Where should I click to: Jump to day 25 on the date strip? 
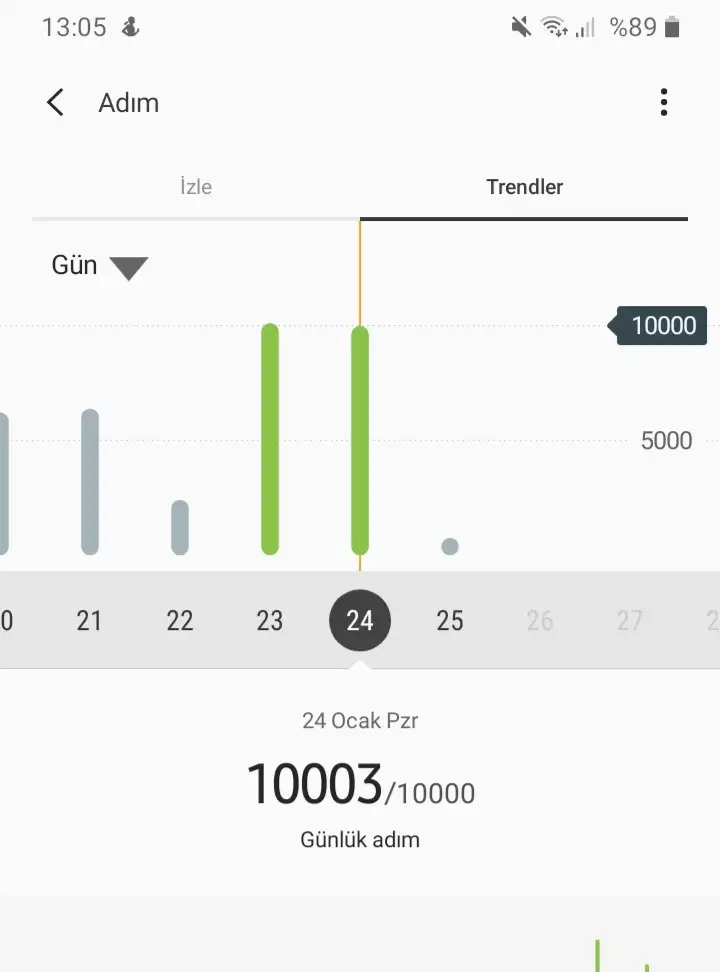click(x=450, y=621)
